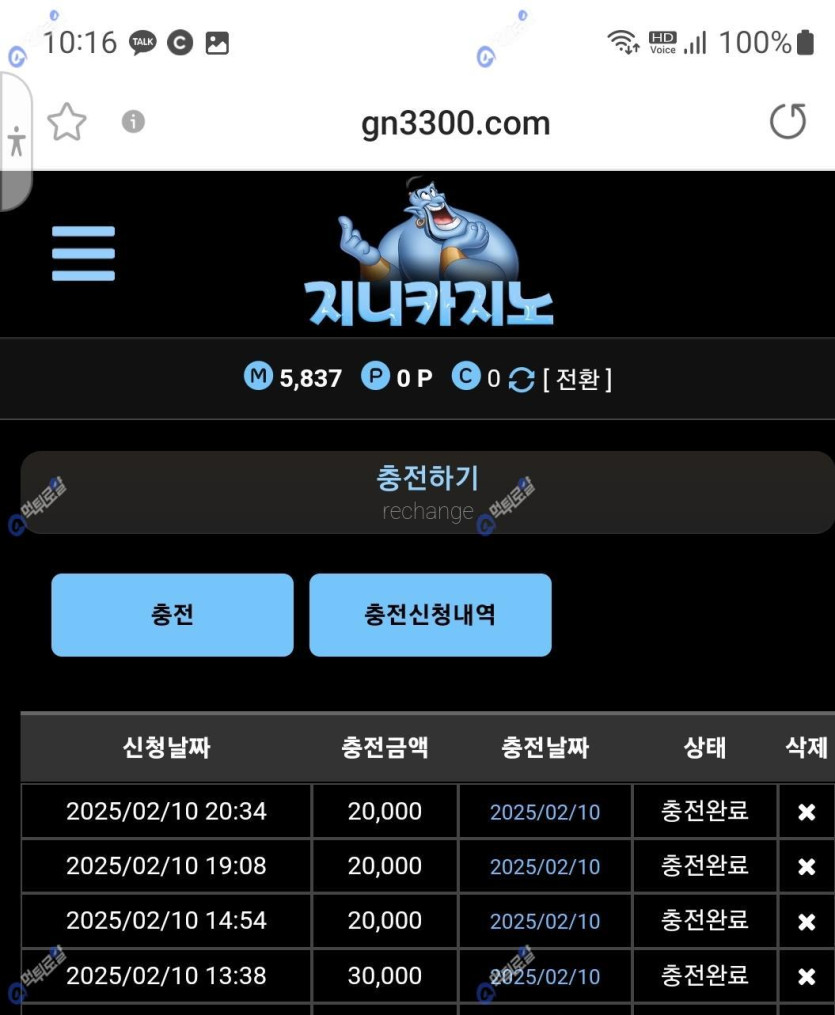Viewport: 835px width, 1015px height.
Task: Open 충전신청내역 history
Action: [x=430, y=614]
